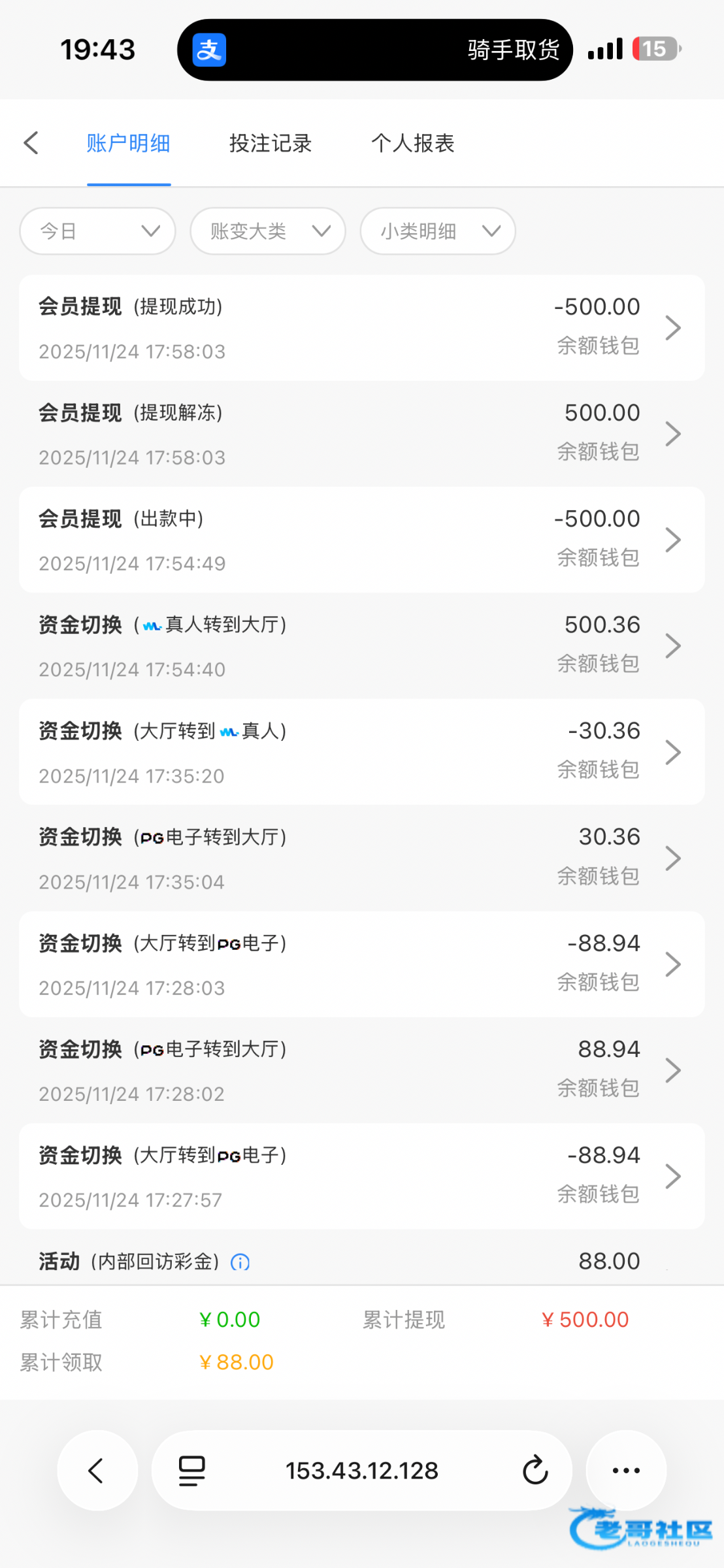The image size is (724, 1568).
Task: Open the 30.36 PG电子转到大厅 transfer
Action: point(361,858)
